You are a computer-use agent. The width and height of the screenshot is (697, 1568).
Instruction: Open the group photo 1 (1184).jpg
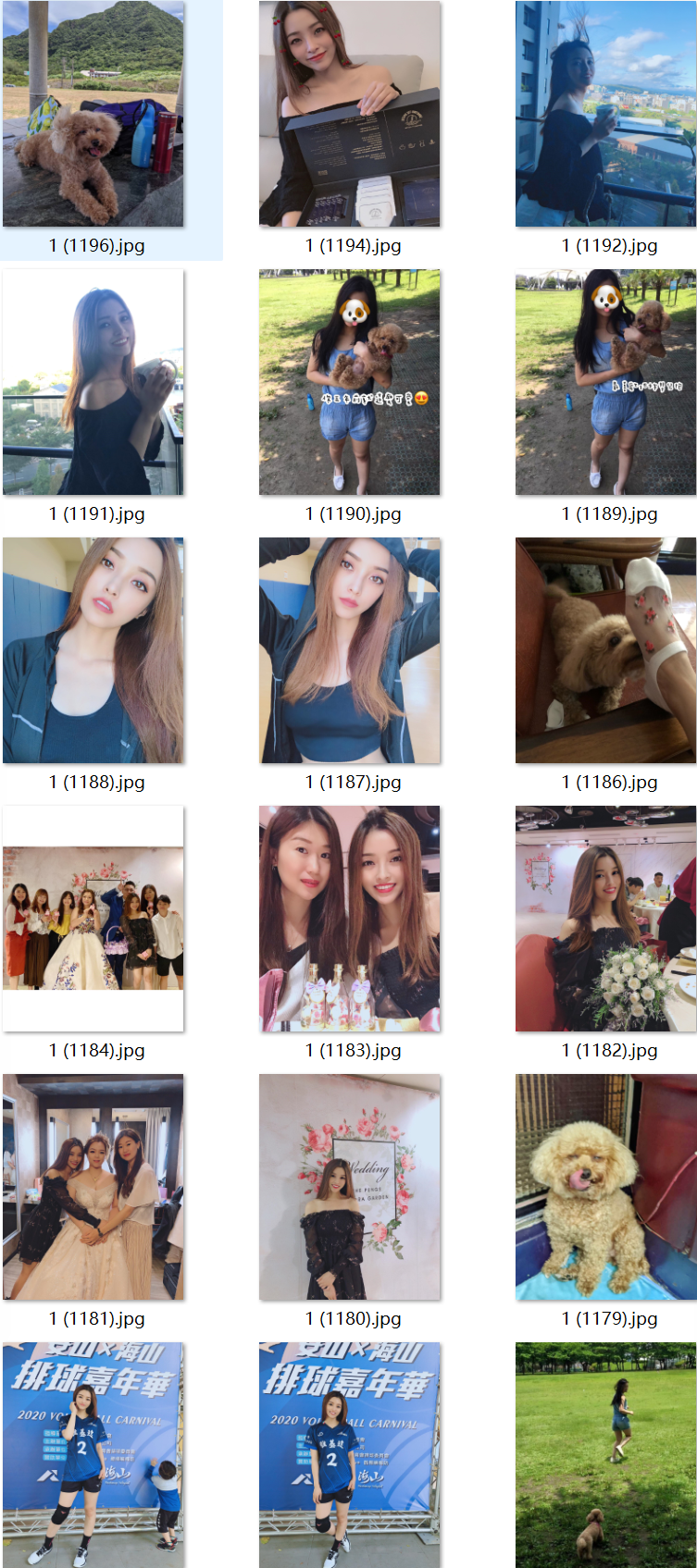(93, 919)
